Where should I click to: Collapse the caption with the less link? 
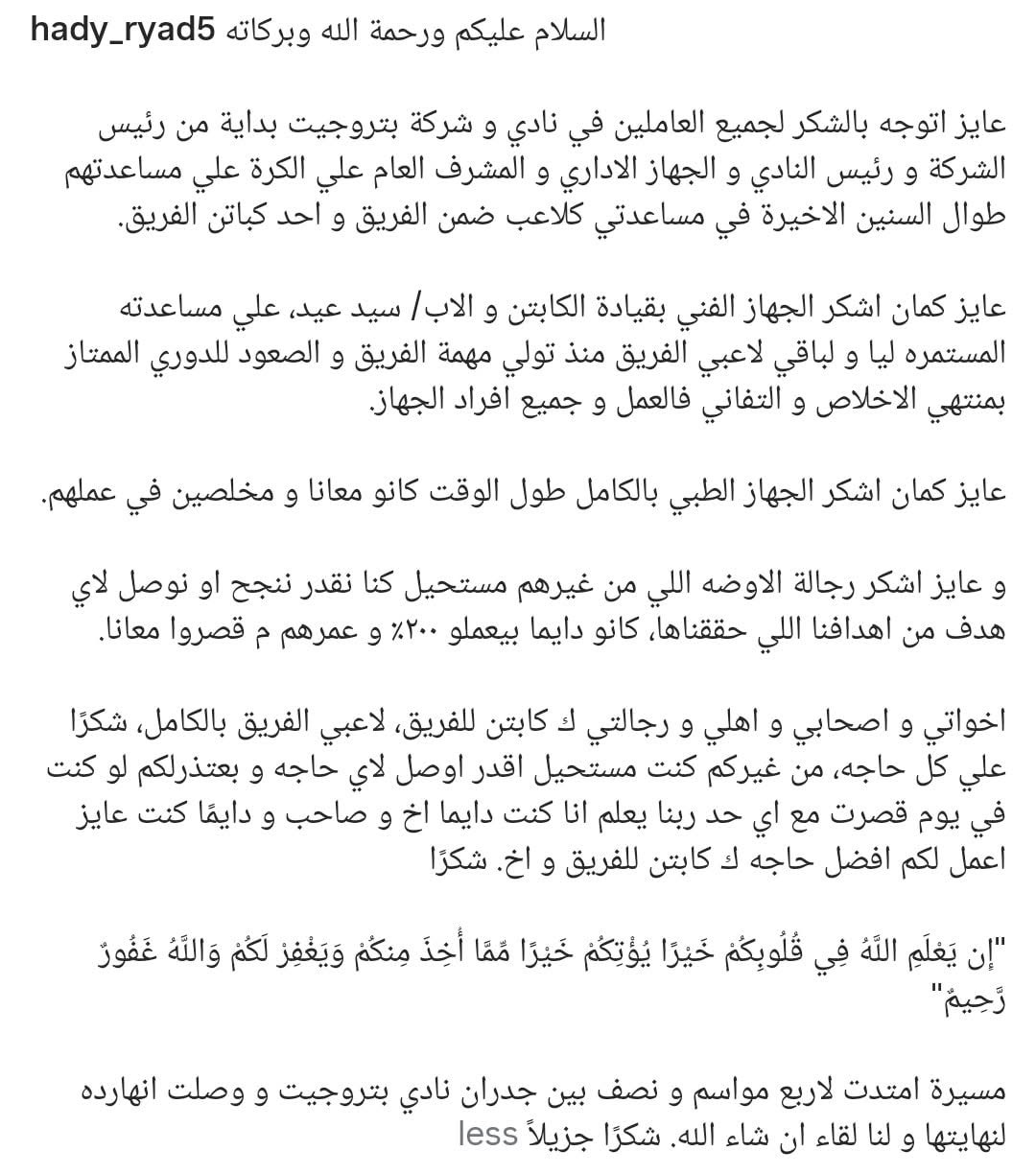point(488,1135)
